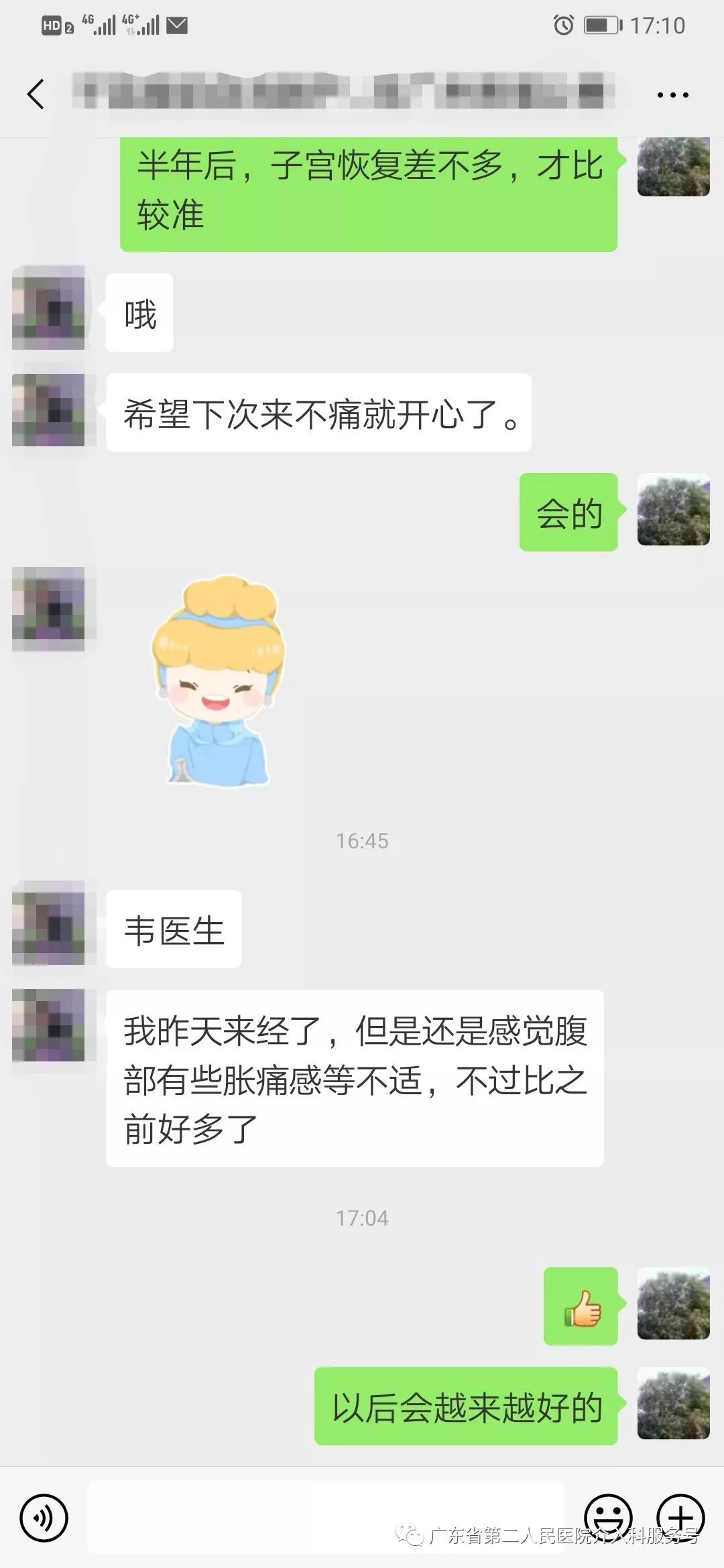Tap the green bubble saying 会的
The height and width of the screenshot is (1568, 724).
click(x=568, y=511)
